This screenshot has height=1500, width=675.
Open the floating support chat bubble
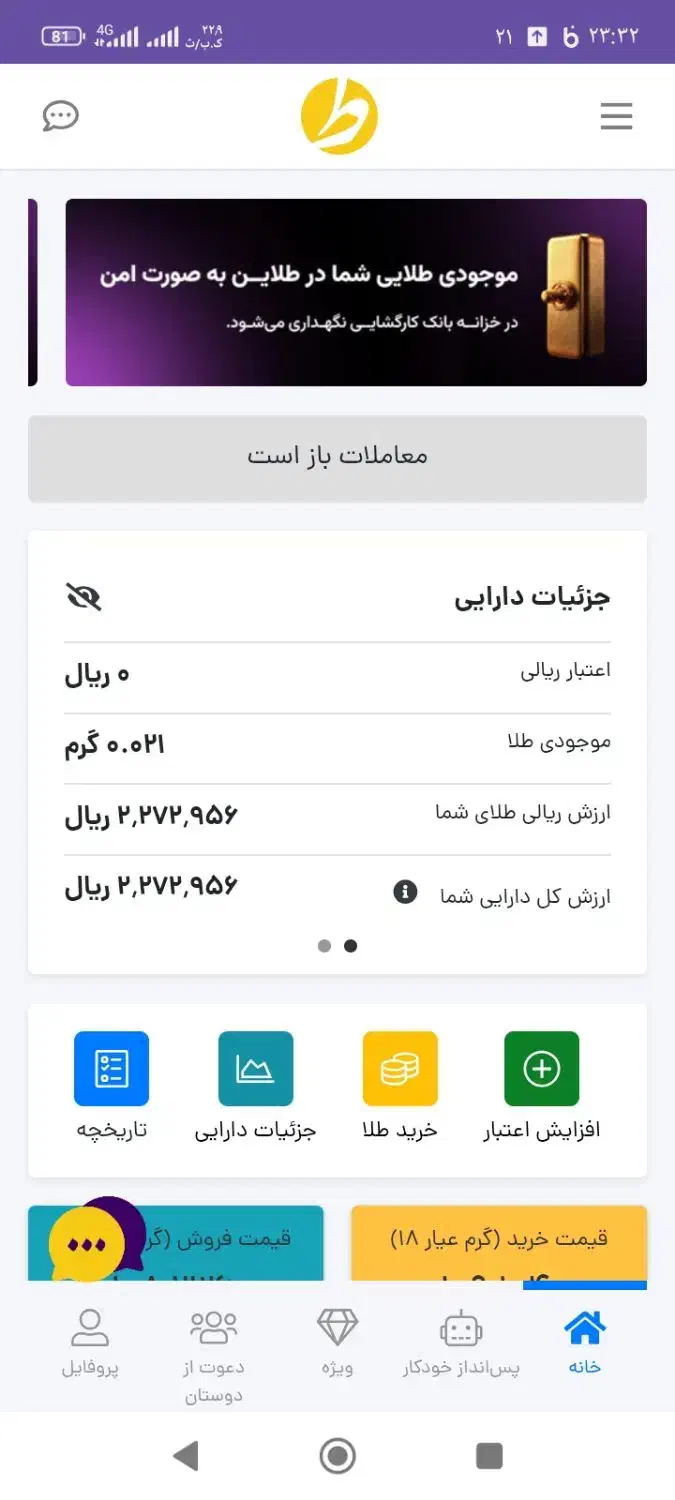(87, 1245)
